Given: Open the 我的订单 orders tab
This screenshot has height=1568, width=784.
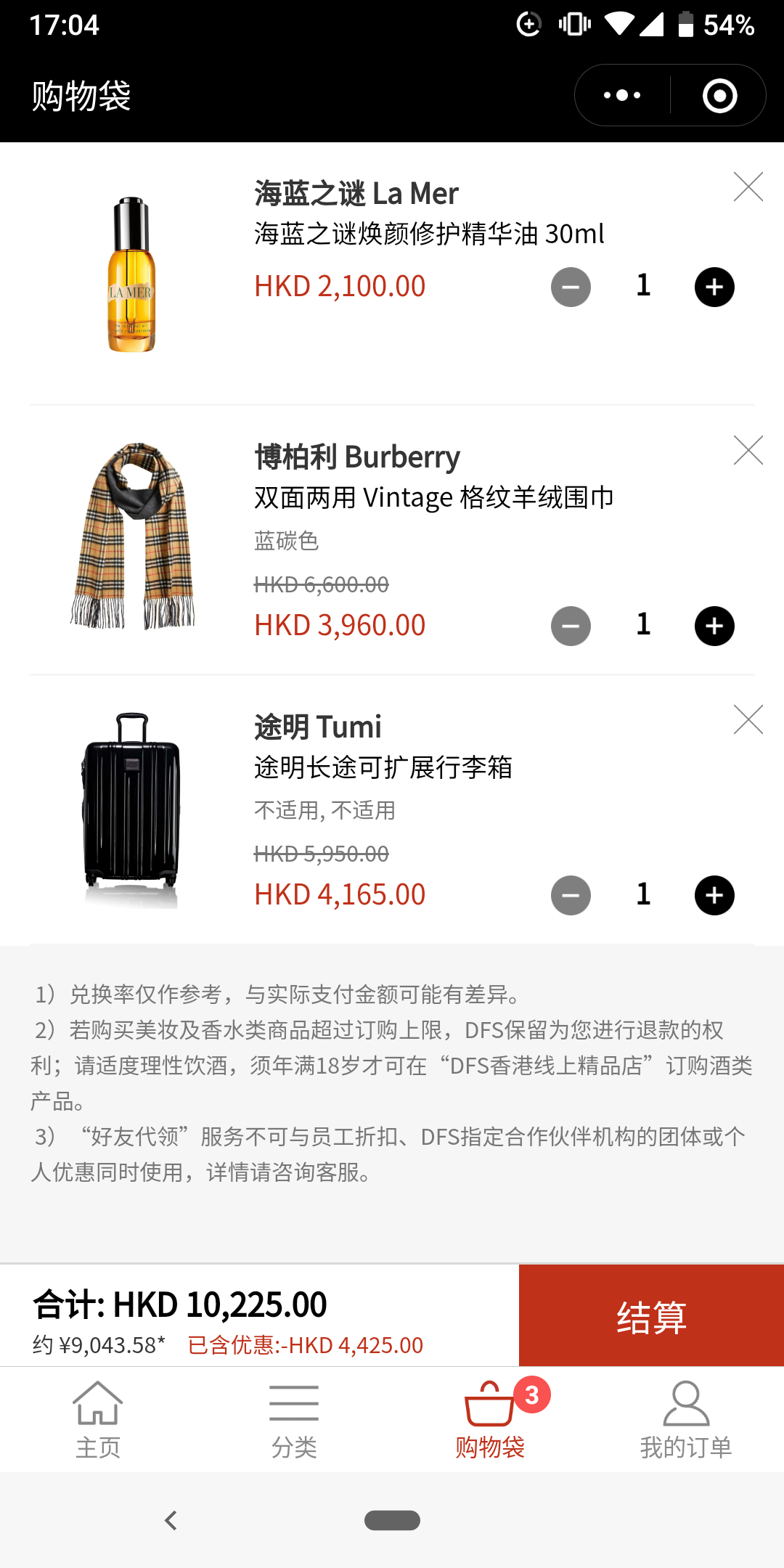Looking at the screenshot, I should pyautogui.click(x=686, y=1420).
